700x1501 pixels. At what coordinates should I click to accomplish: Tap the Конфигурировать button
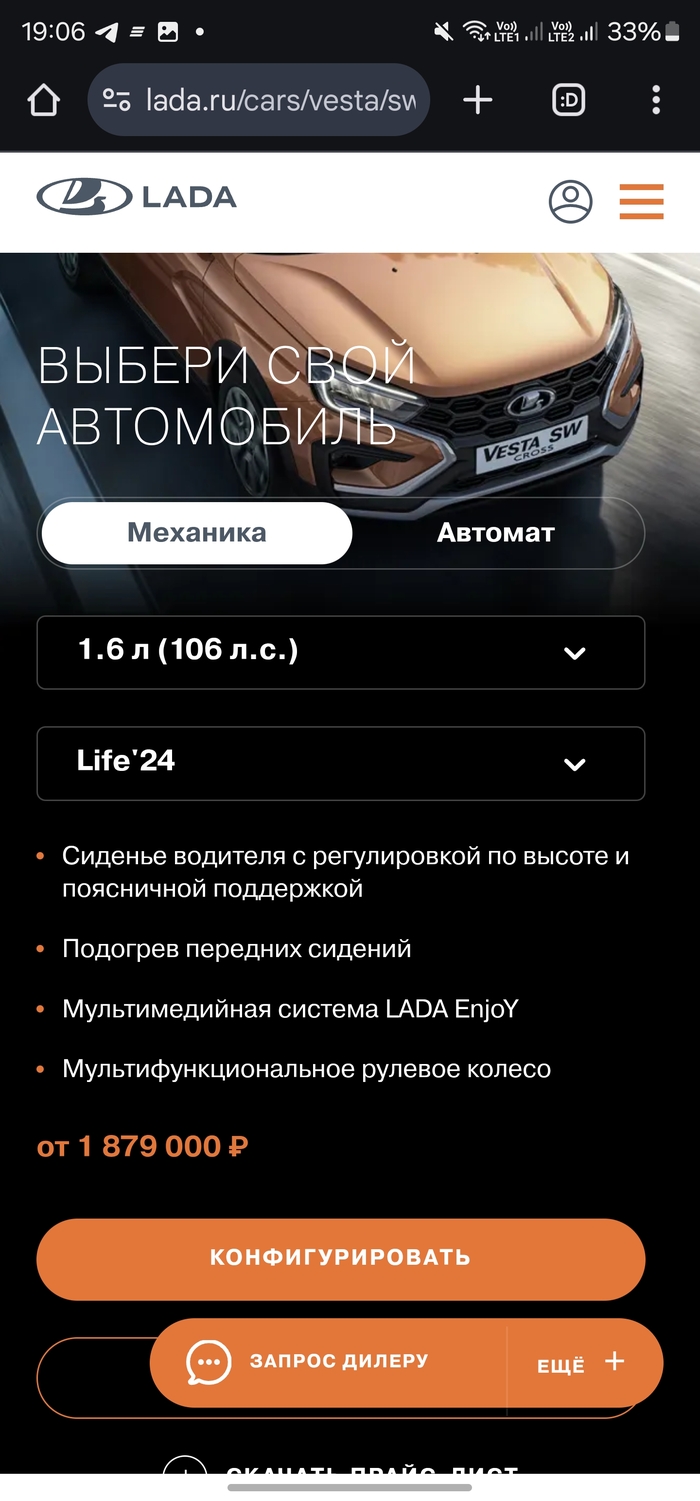340,1258
